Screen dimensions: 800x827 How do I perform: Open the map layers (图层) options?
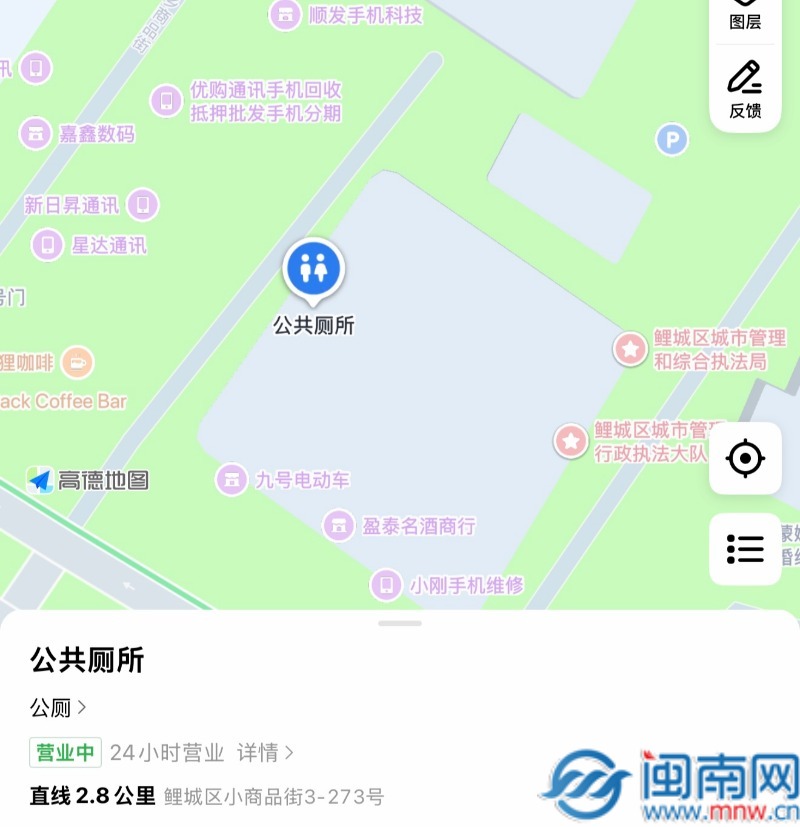pos(745,15)
